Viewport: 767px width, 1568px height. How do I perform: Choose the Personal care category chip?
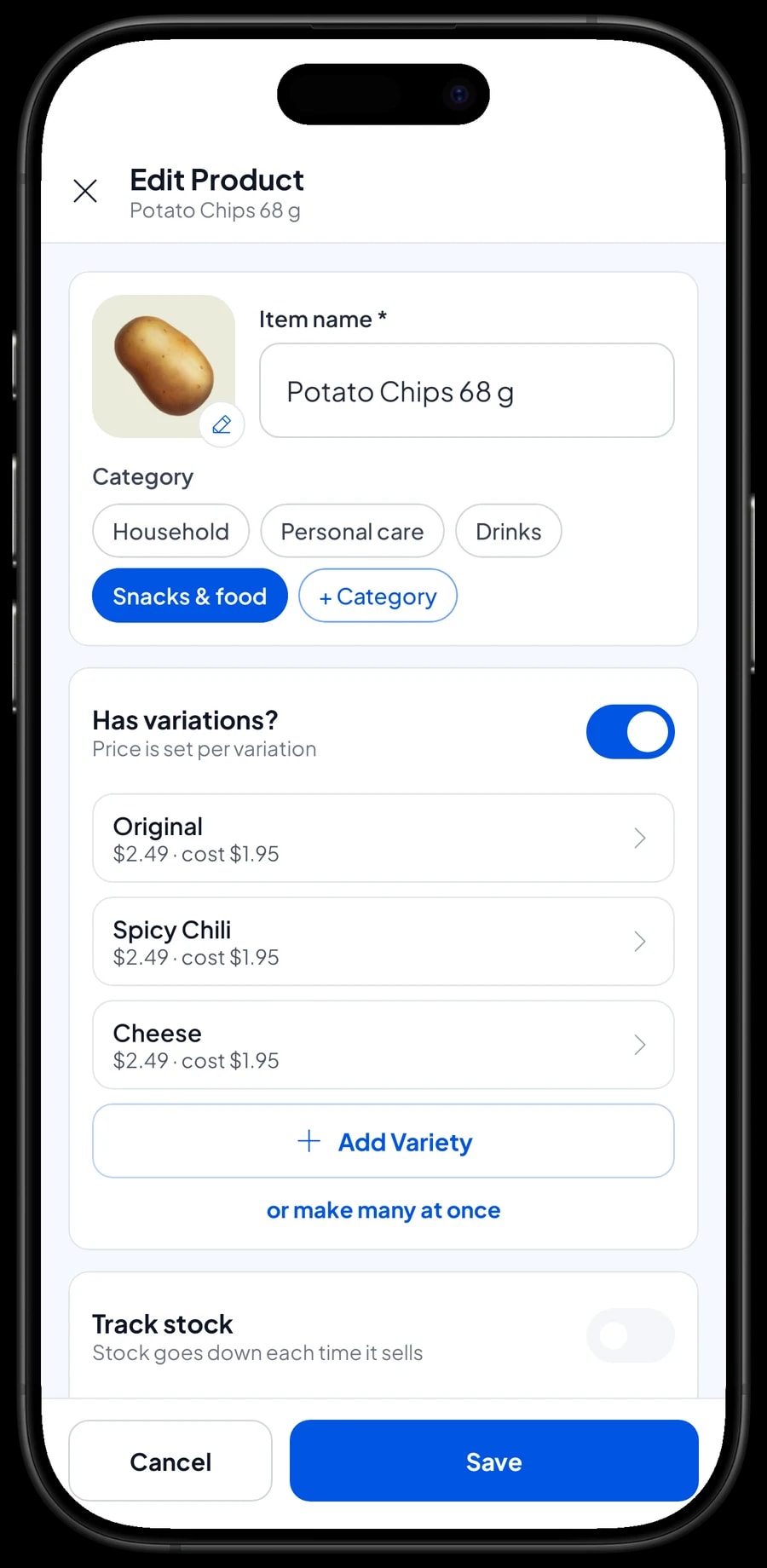click(x=352, y=531)
